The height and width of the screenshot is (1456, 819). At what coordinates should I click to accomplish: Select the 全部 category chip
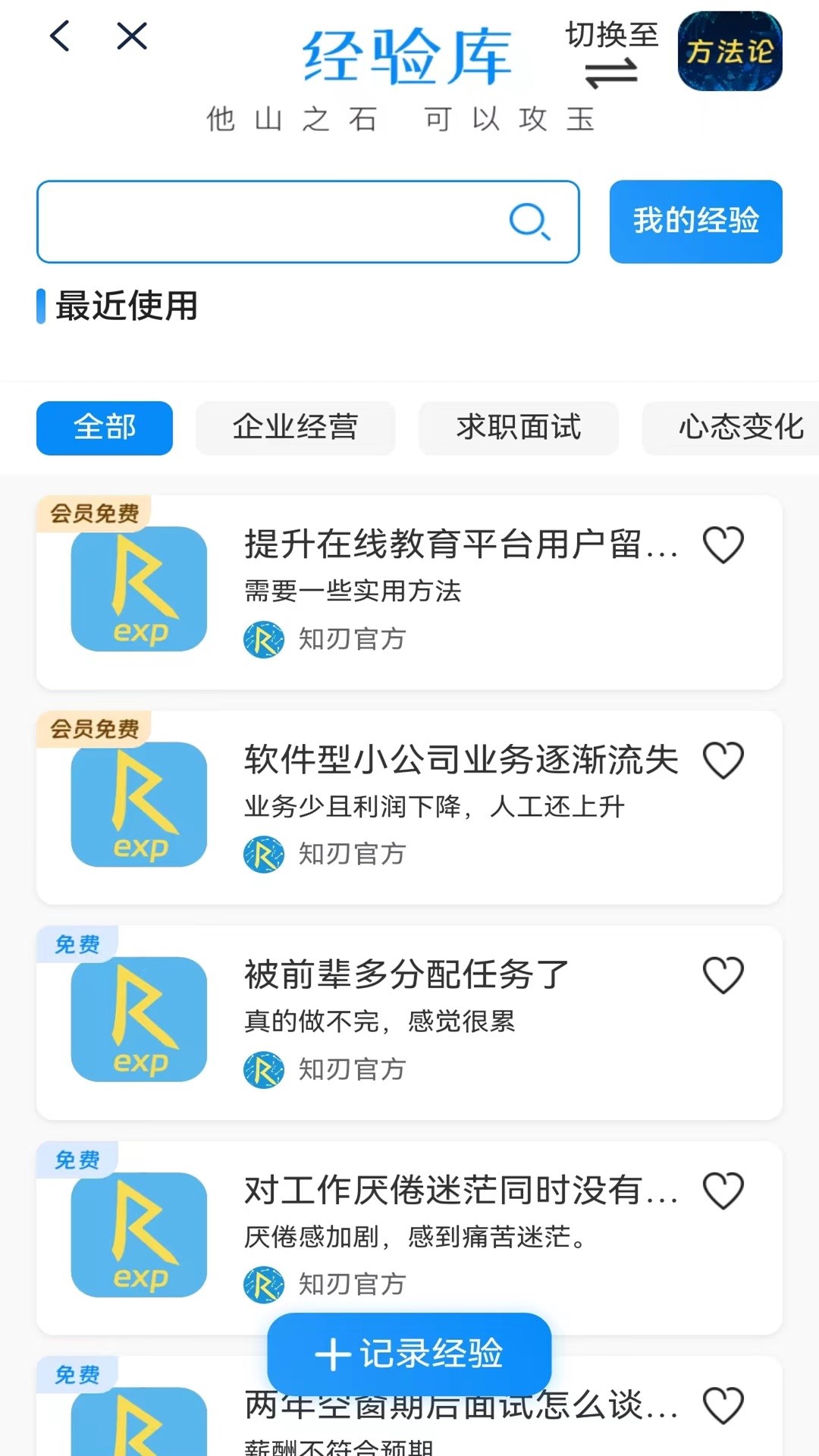tap(105, 428)
